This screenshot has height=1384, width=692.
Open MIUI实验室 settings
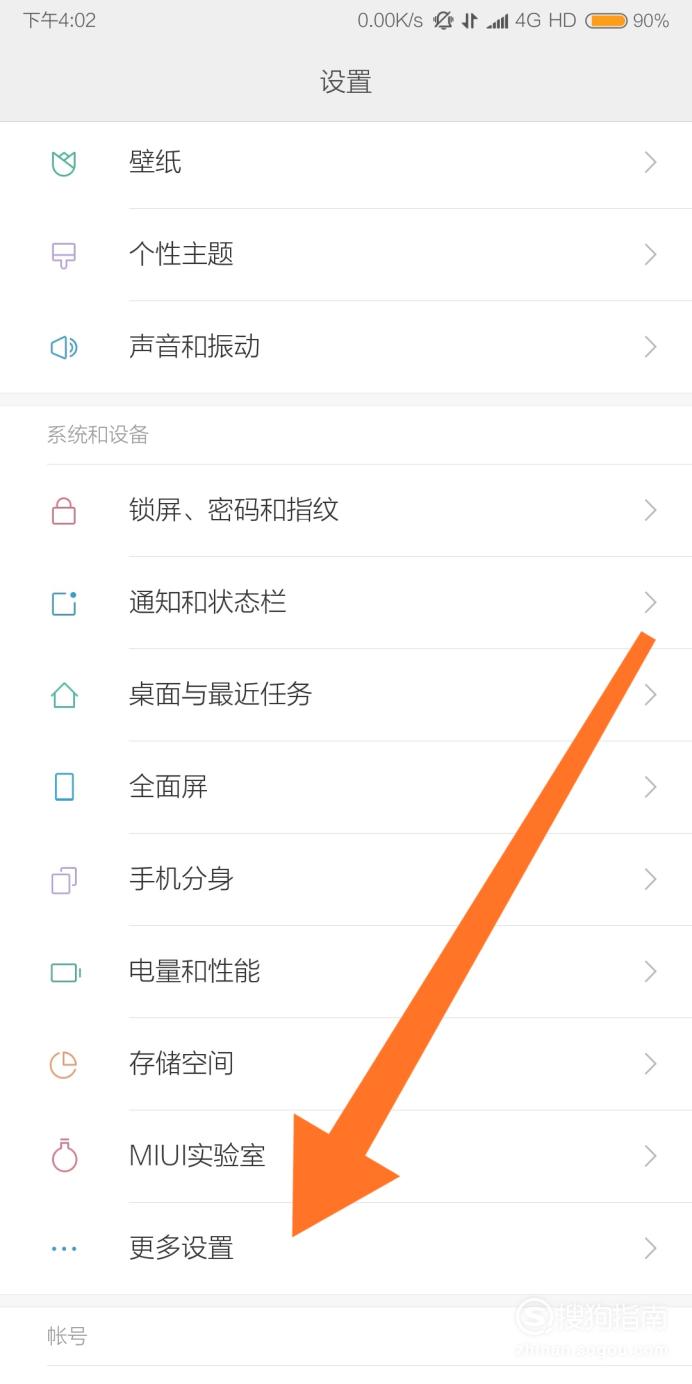(x=346, y=1156)
